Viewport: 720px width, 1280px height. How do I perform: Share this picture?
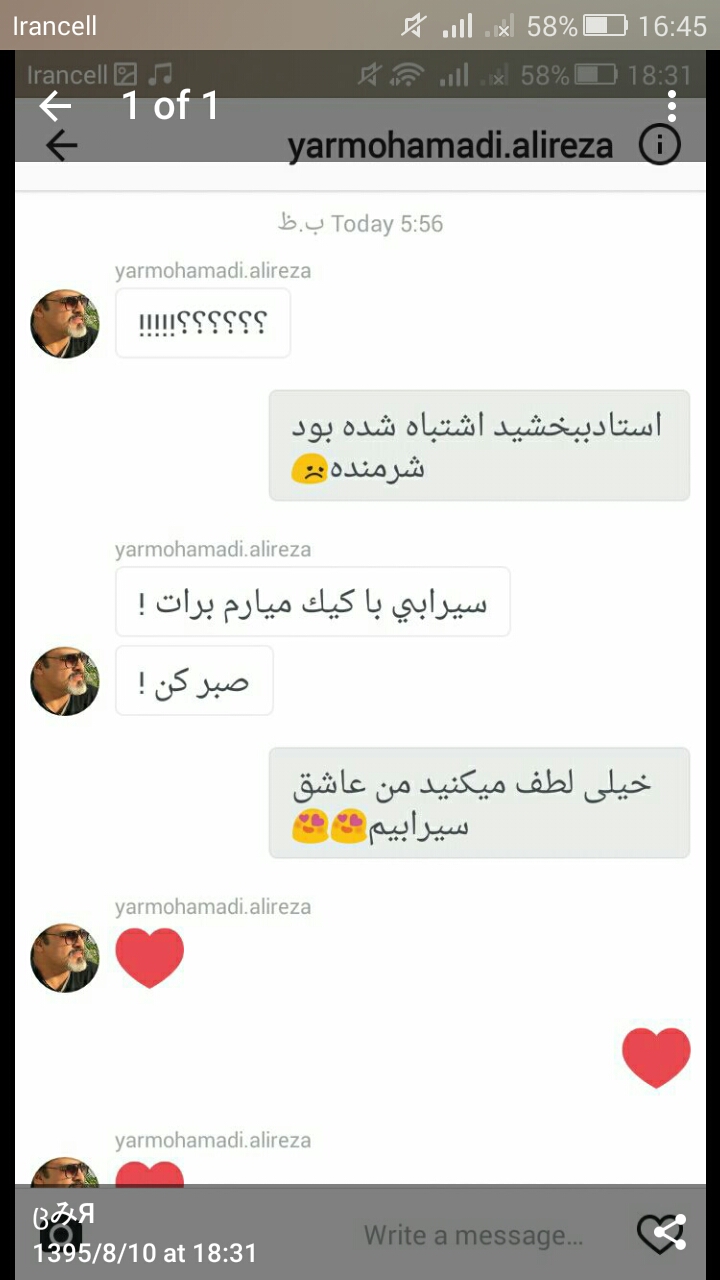tap(670, 1232)
